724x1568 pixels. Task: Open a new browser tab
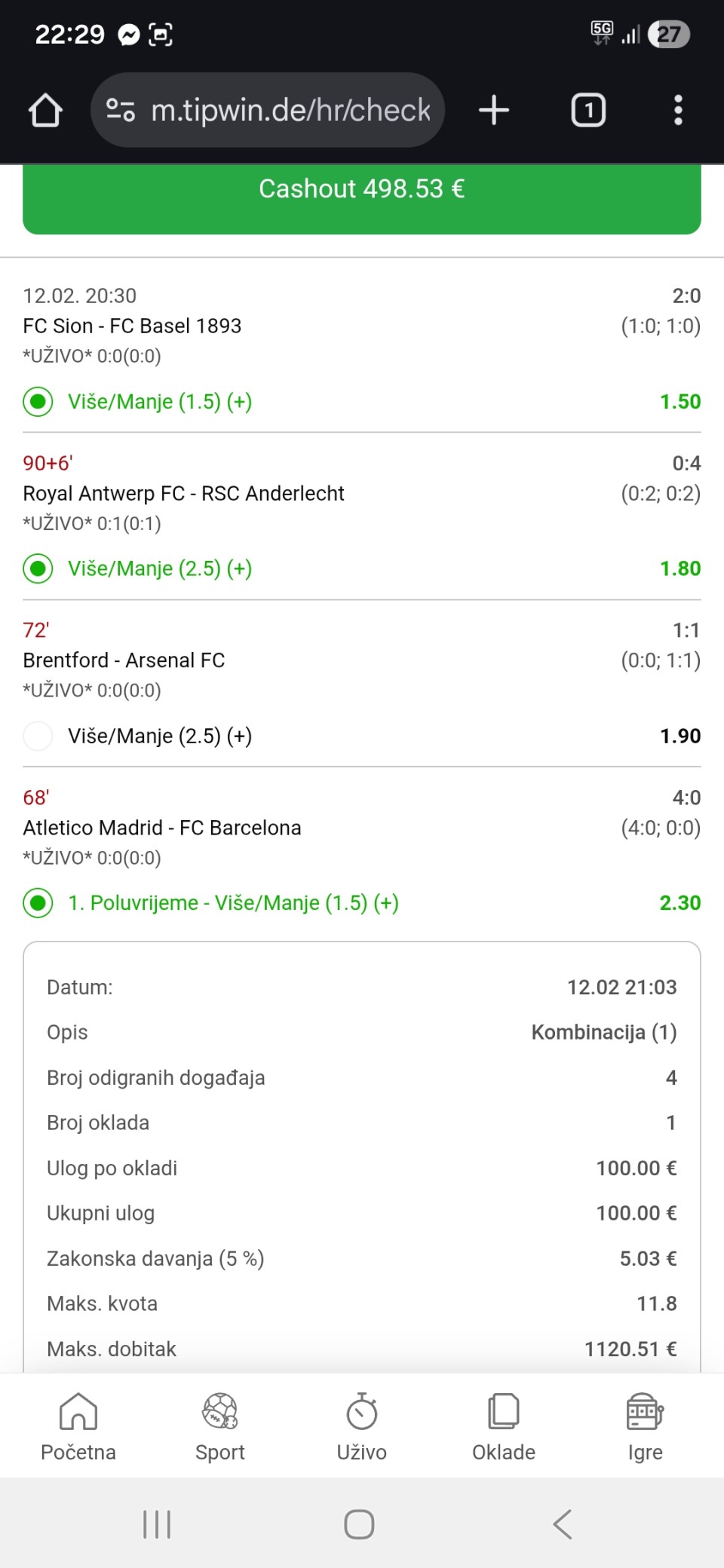494,110
